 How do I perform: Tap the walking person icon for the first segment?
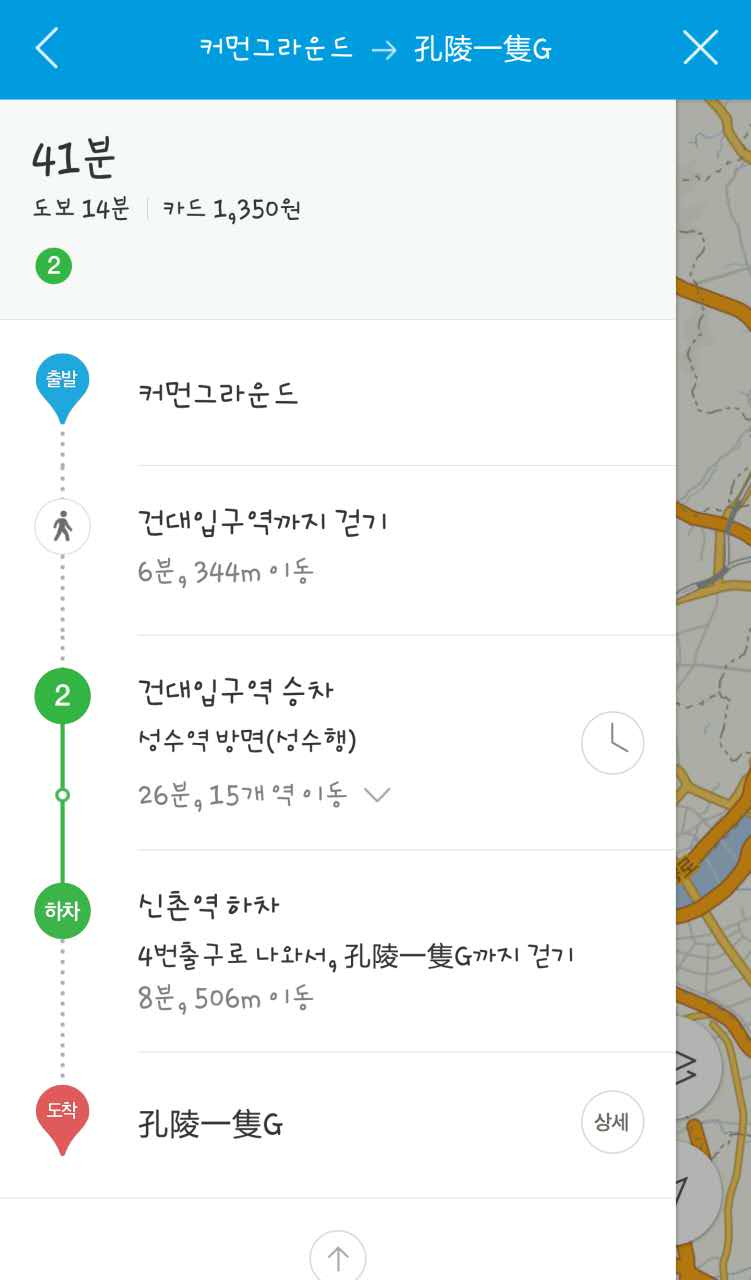[63, 525]
